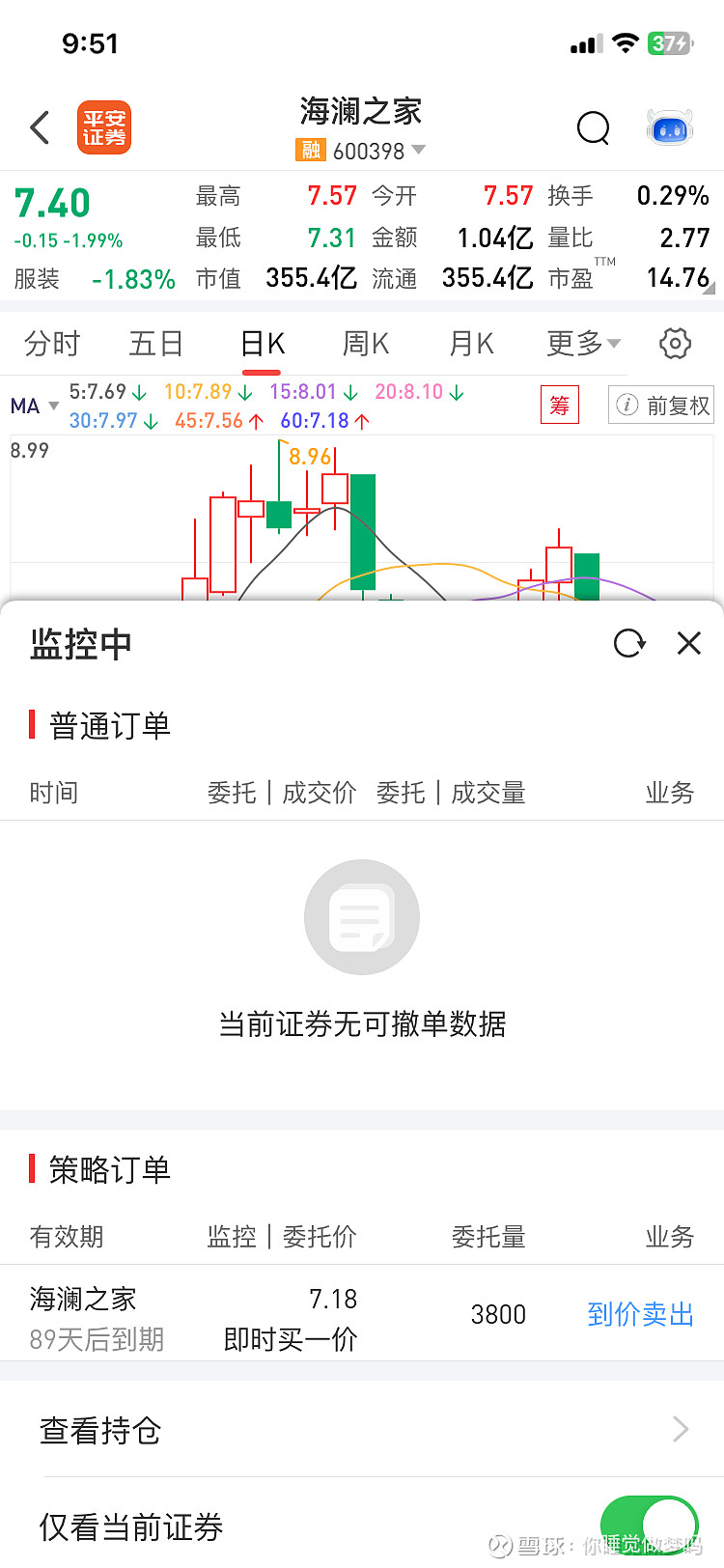This screenshot has height=1568, width=724.
Task: Switch to the 五日 chart tab
Action: tap(156, 344)
